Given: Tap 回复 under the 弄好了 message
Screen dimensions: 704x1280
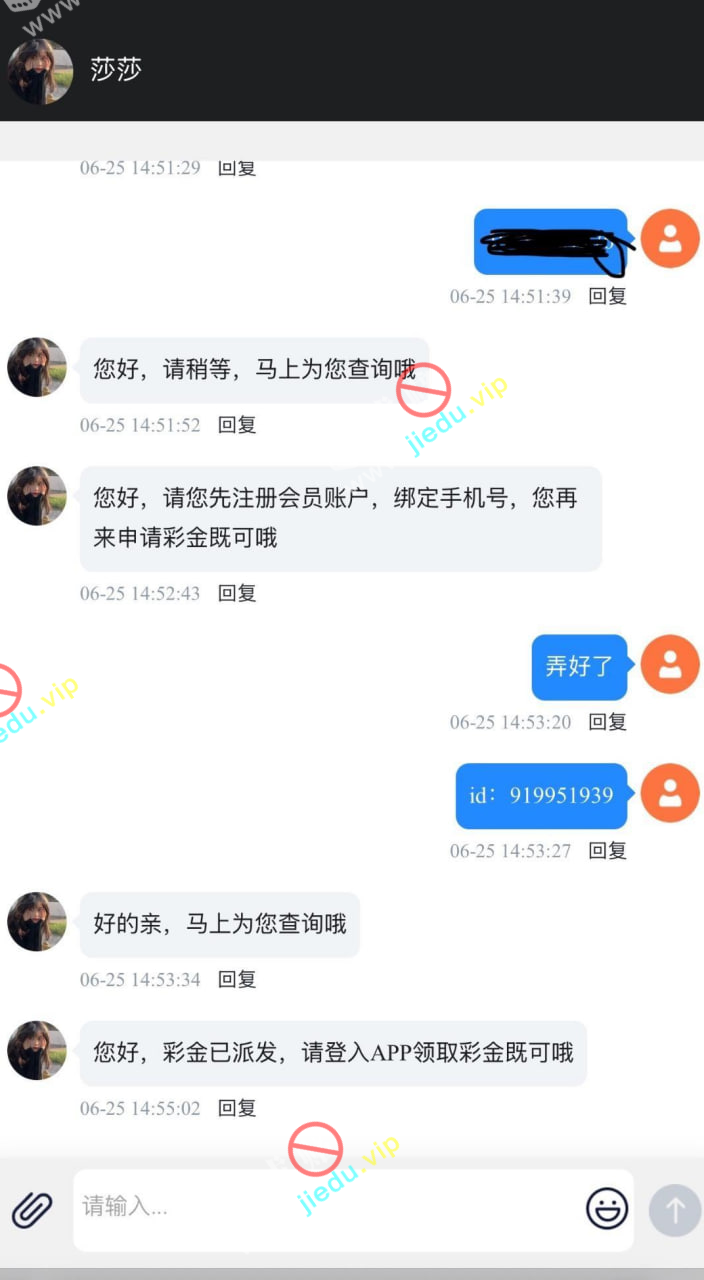Looking at the screenshot, I should 607,722.
